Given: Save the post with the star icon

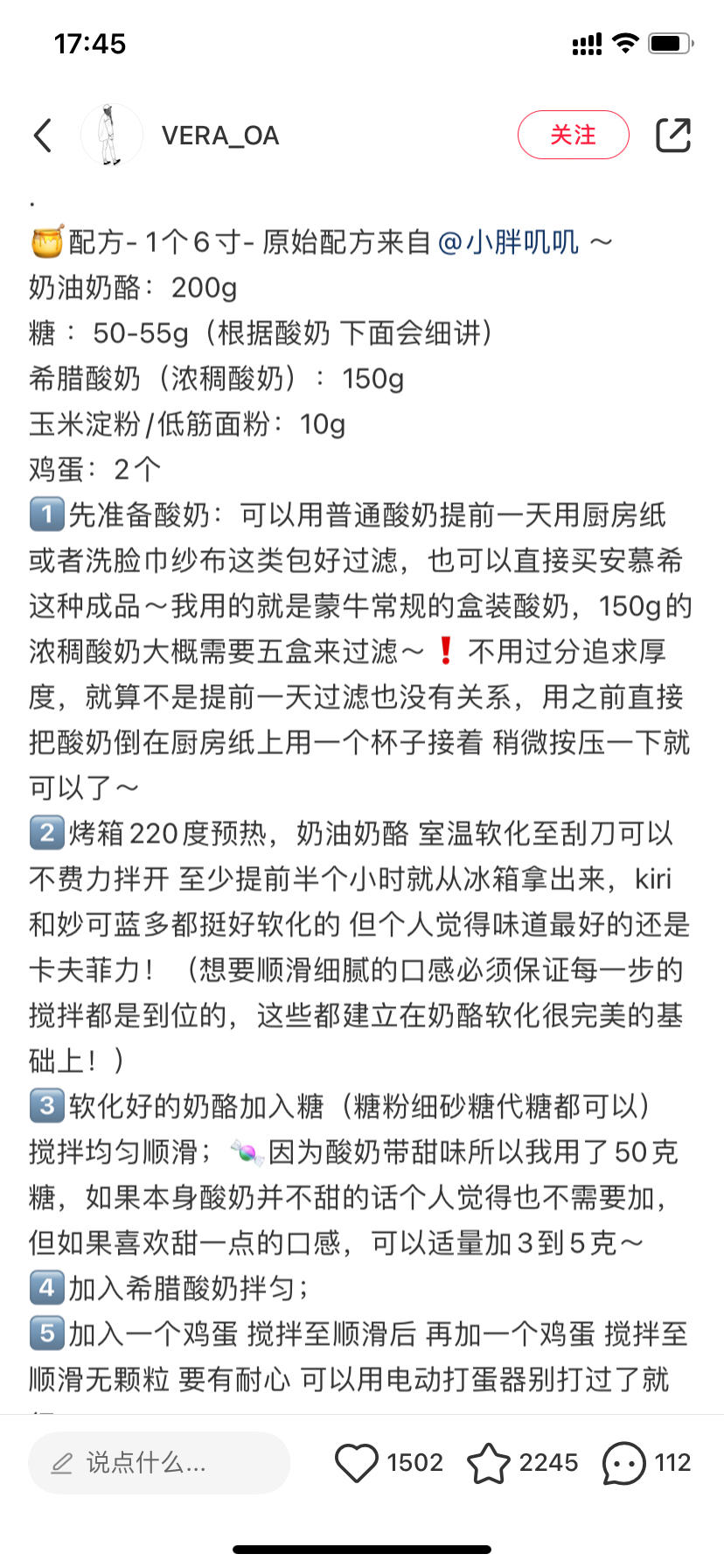Looking at the screenshot, I should pyautogui.click(x=488, y=1462).
